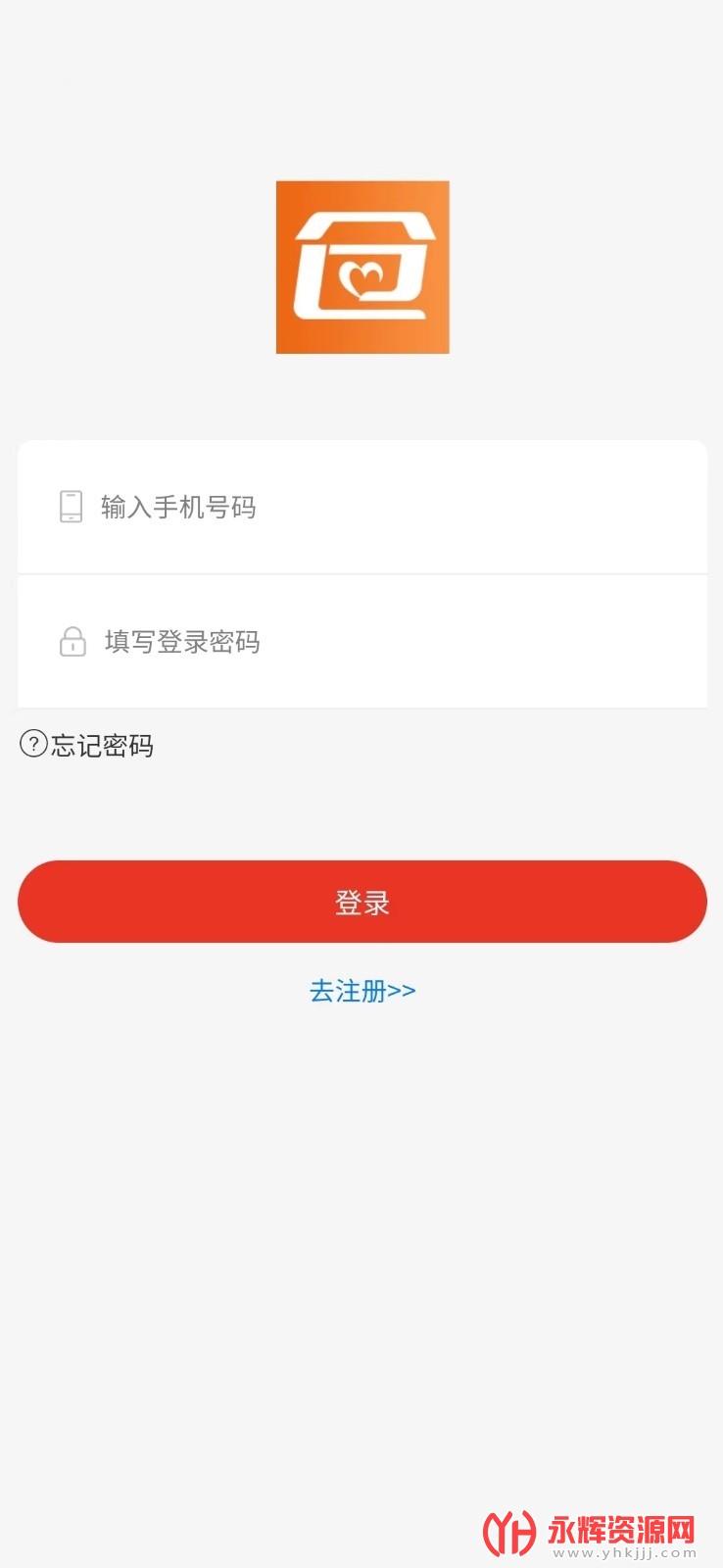Click the phone icon beside the mobile number field
Screen dimensions: 723x1568
[72, 508]
